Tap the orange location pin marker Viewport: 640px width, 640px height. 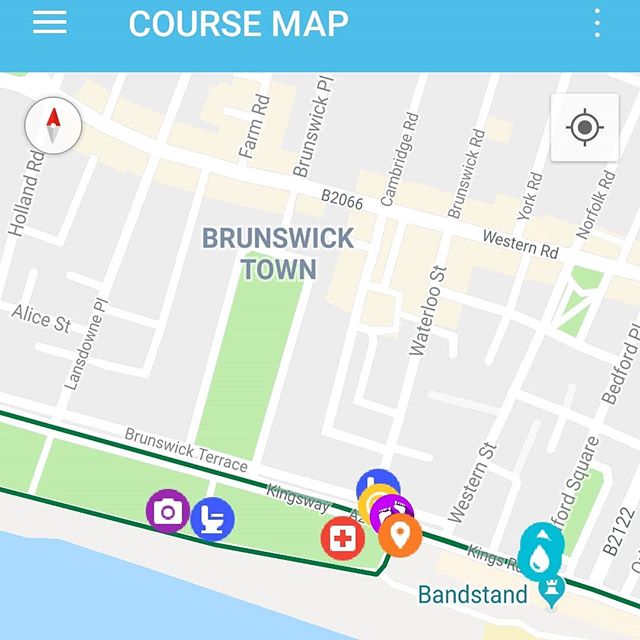tap(400, 536)
